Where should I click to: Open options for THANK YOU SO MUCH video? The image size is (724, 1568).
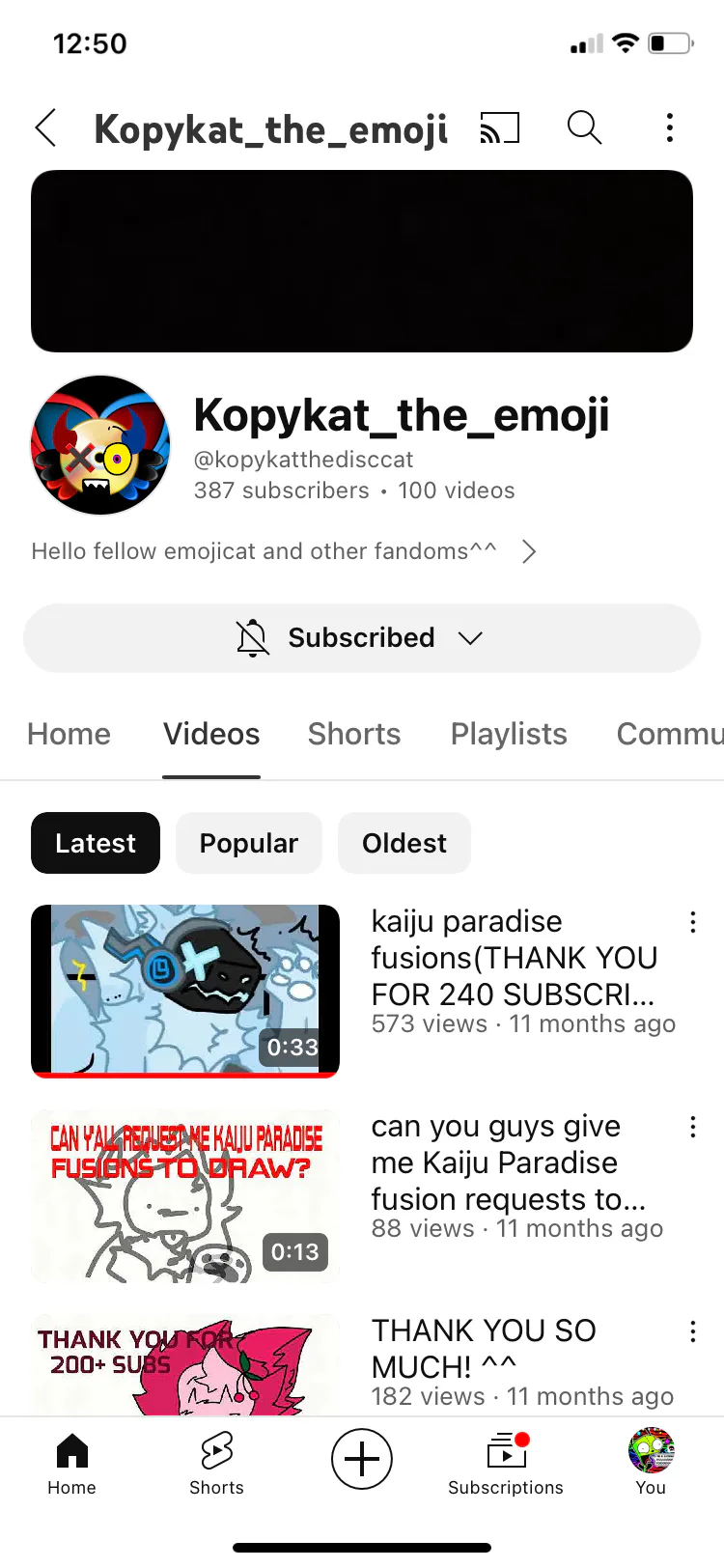coord(692,1332)
